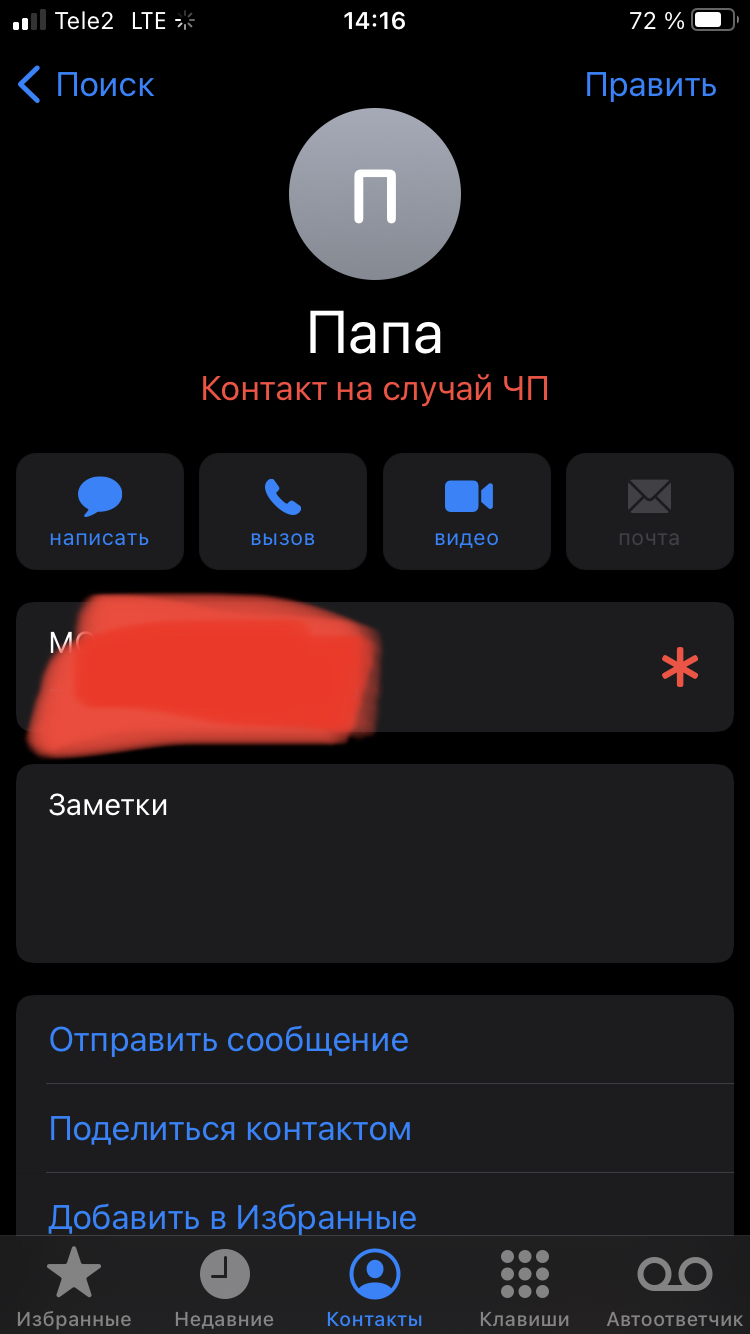750x1334 pixels.
Task: Go back to Поиск
Action: point(87,85)
